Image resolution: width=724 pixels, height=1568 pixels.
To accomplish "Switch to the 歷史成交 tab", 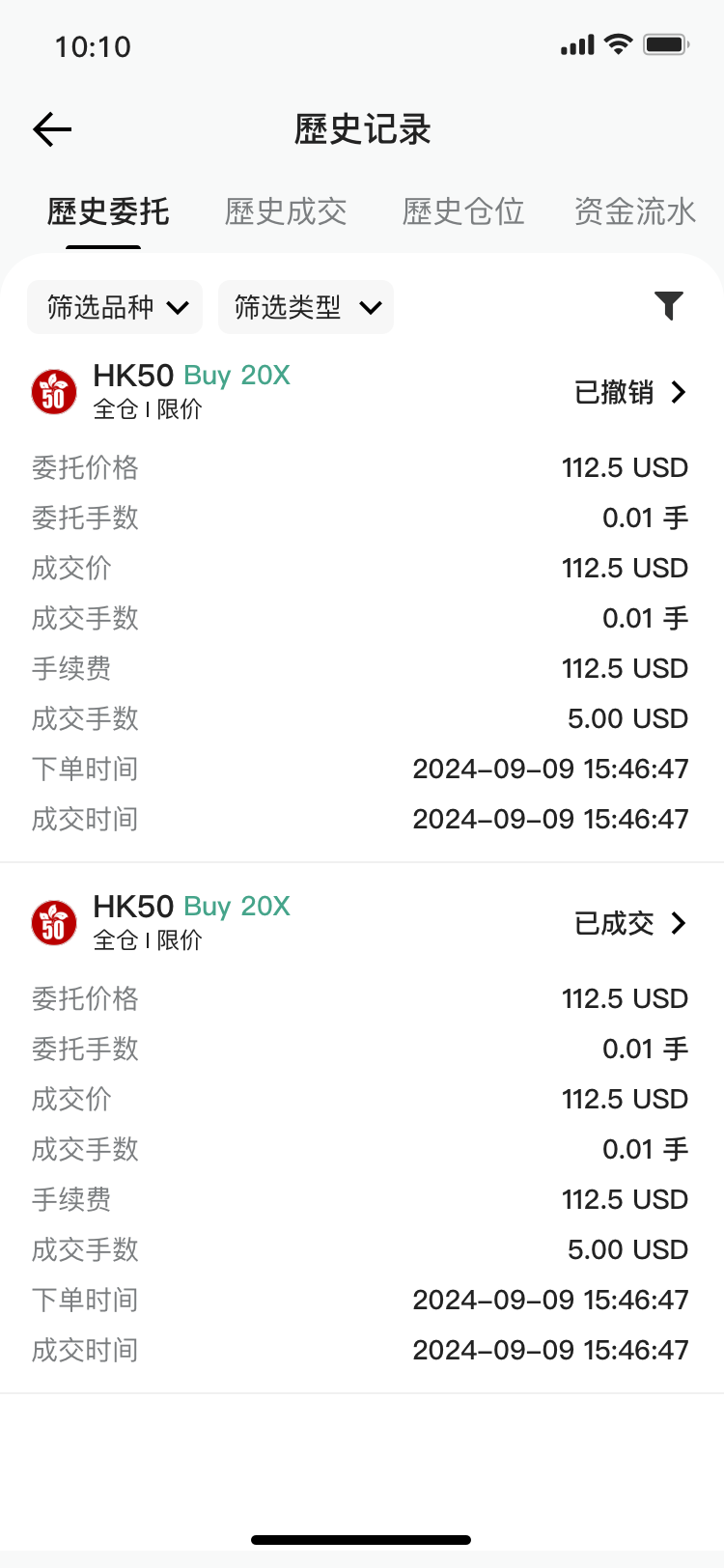I will point(286,211).
